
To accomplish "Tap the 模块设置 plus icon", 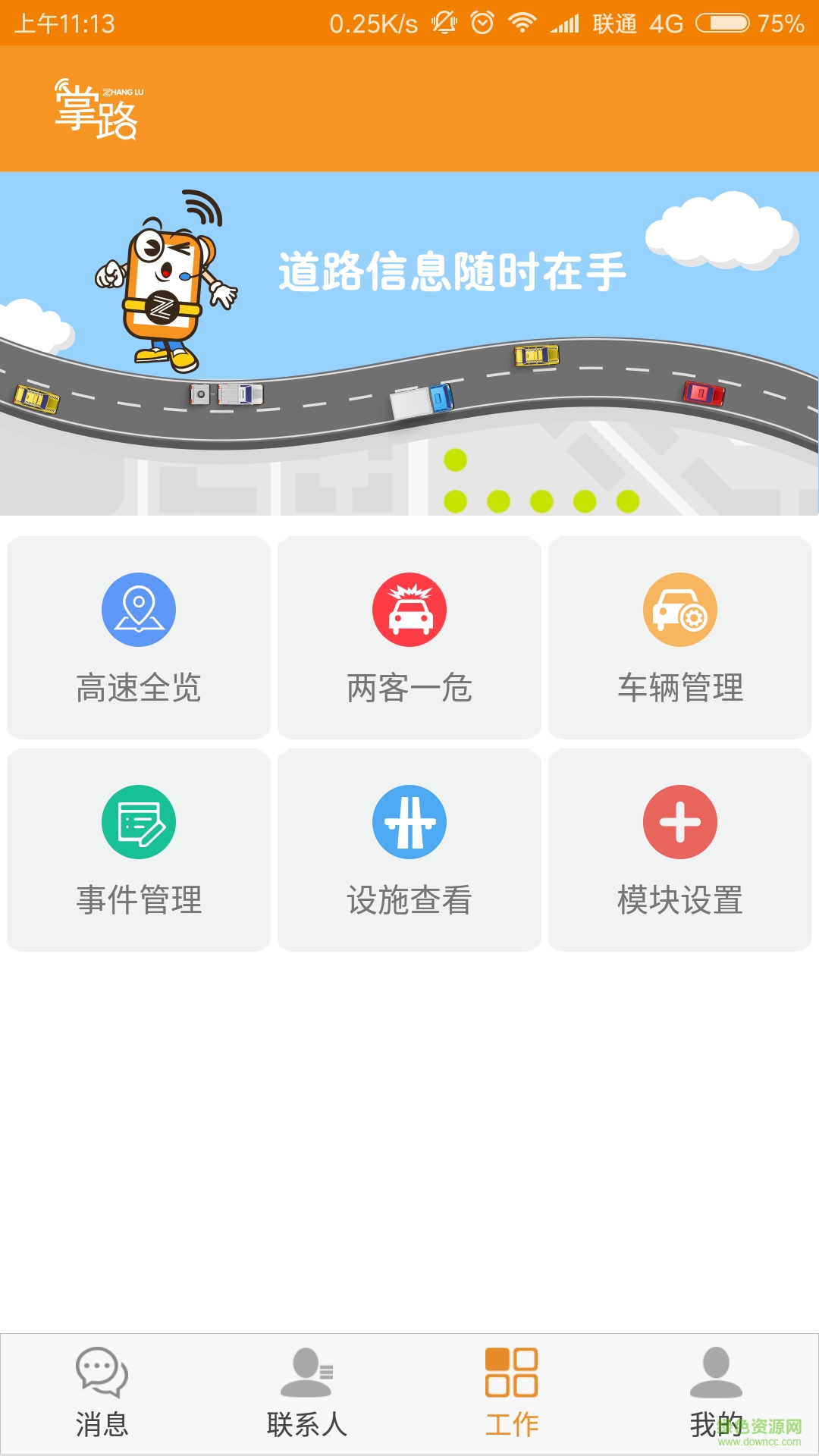I will (x=679, y=821).
